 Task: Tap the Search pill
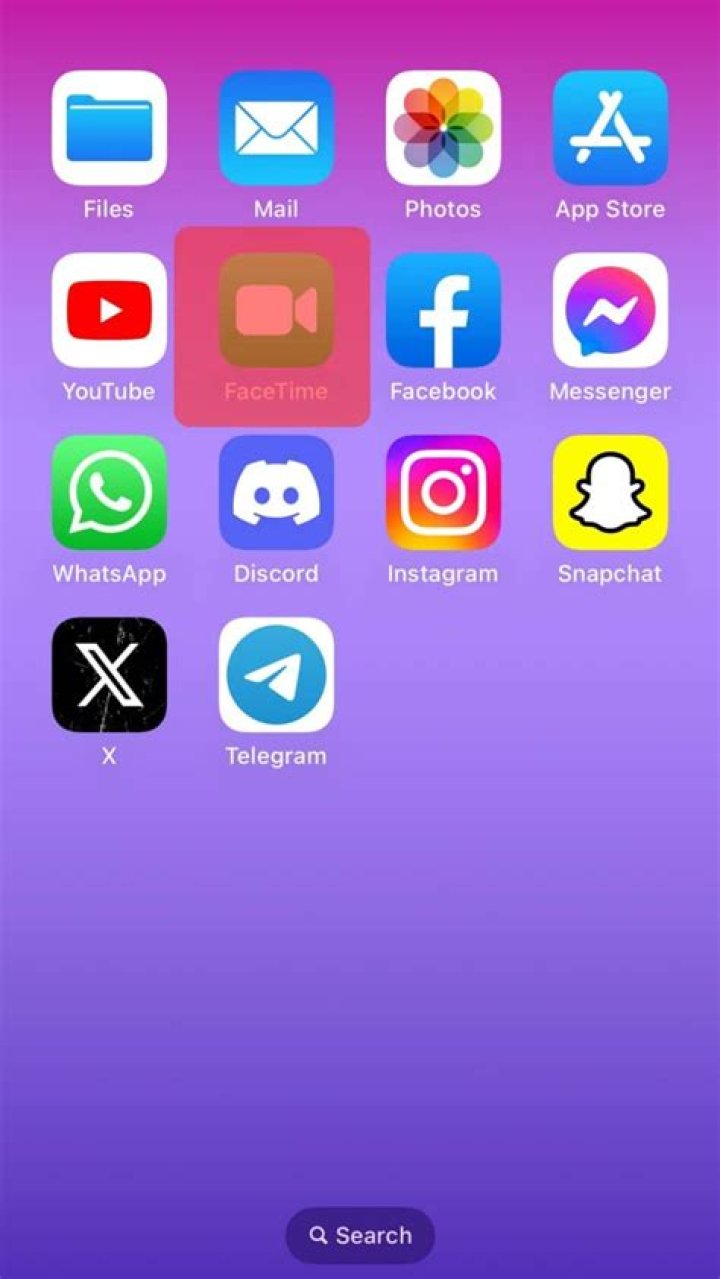click(x=360, y=1235)
